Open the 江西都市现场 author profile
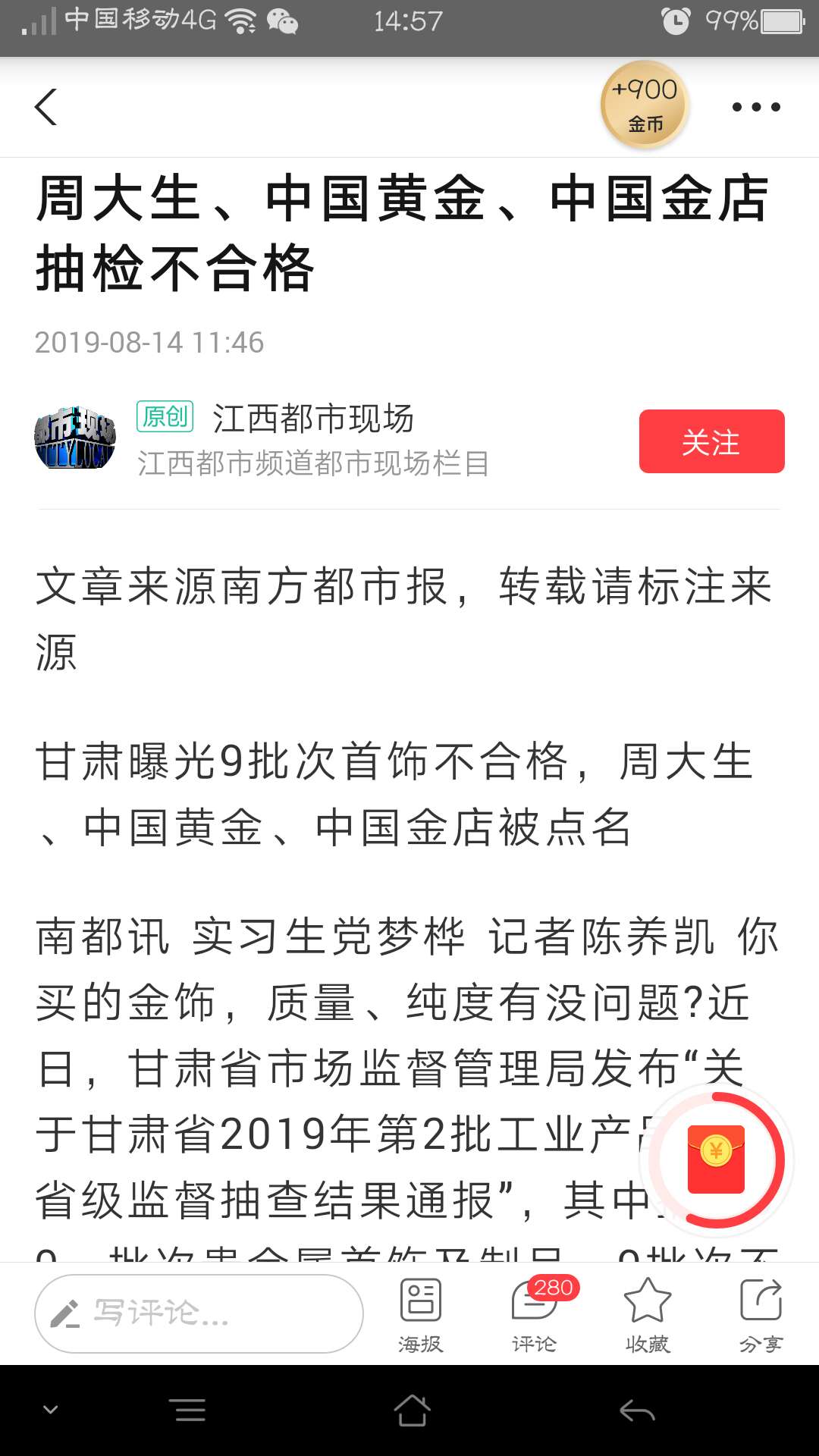 pos(312,419)
